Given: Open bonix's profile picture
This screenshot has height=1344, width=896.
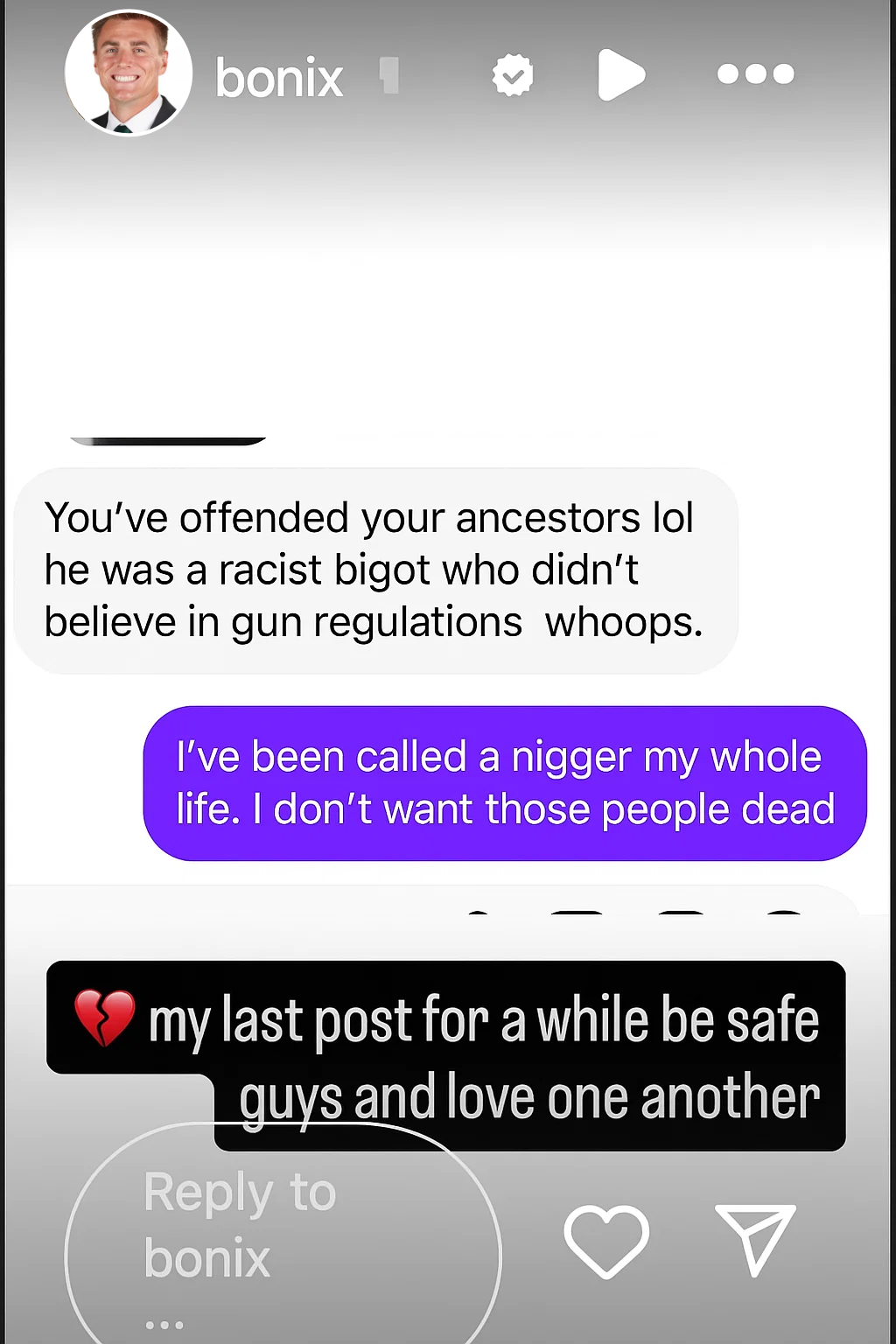Looking at the screenshot, I should tap(129, 73).
